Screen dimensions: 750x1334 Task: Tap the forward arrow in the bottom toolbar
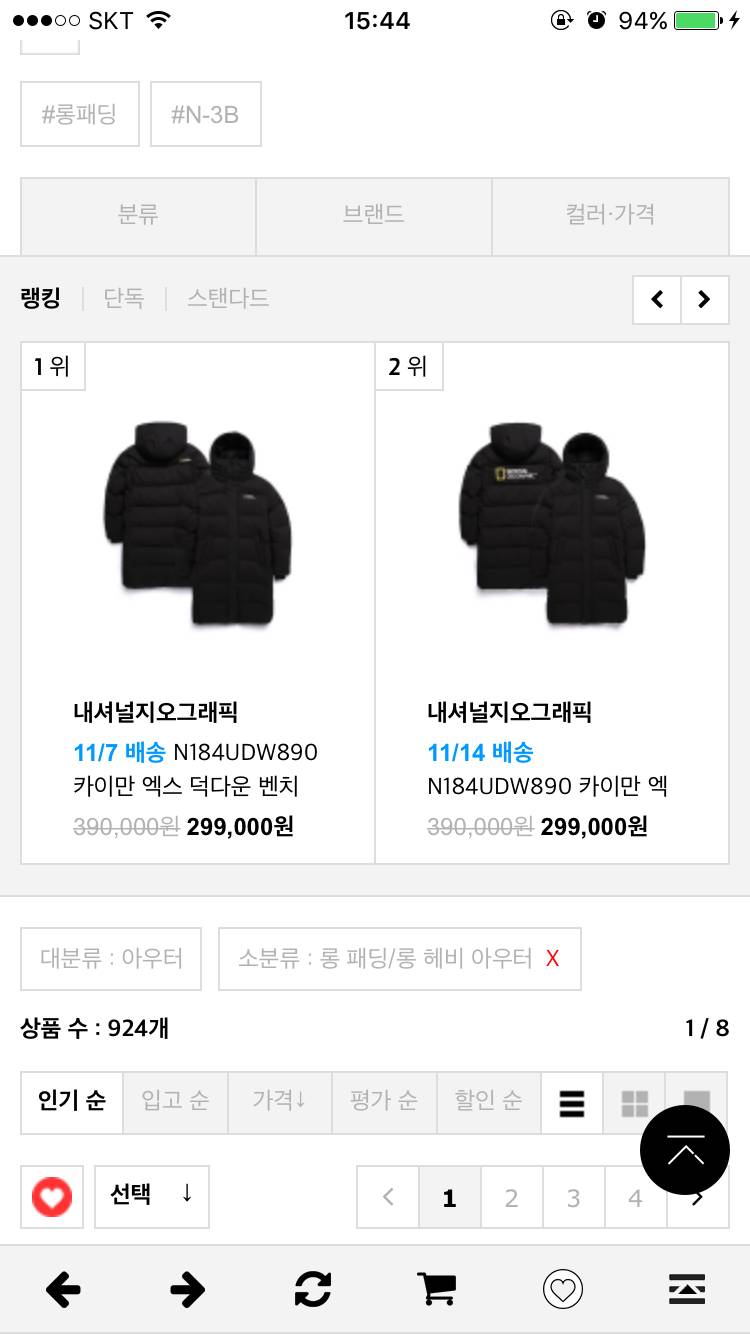click(187, 1289)
